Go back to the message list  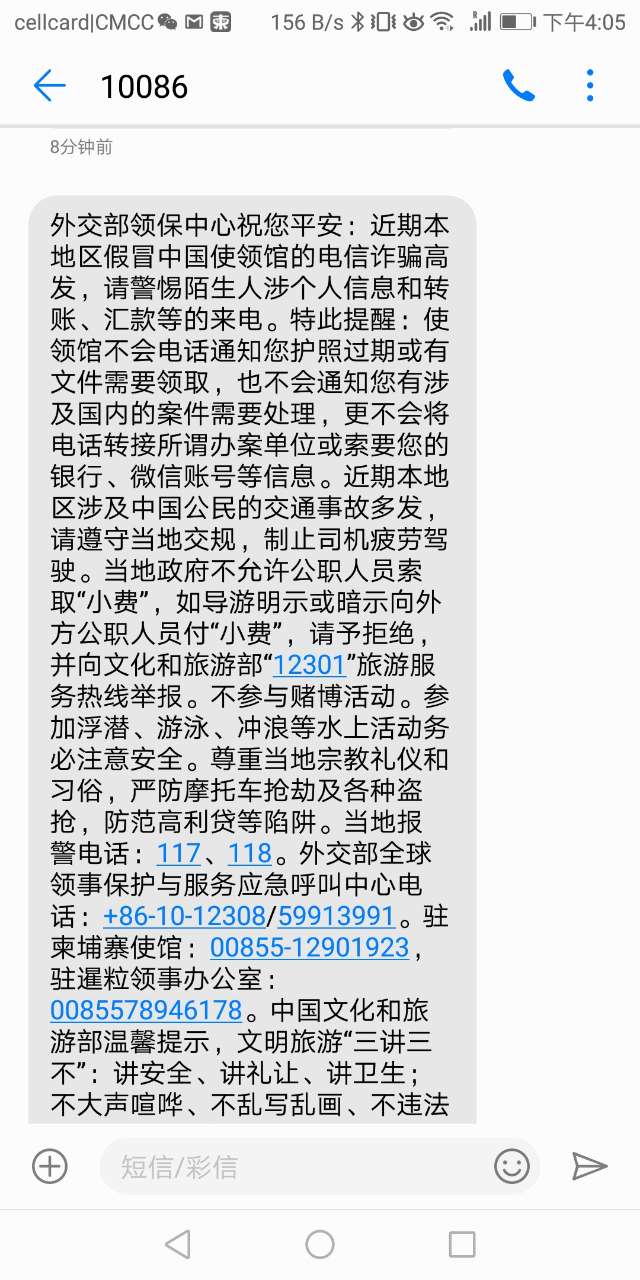[49, 87]
